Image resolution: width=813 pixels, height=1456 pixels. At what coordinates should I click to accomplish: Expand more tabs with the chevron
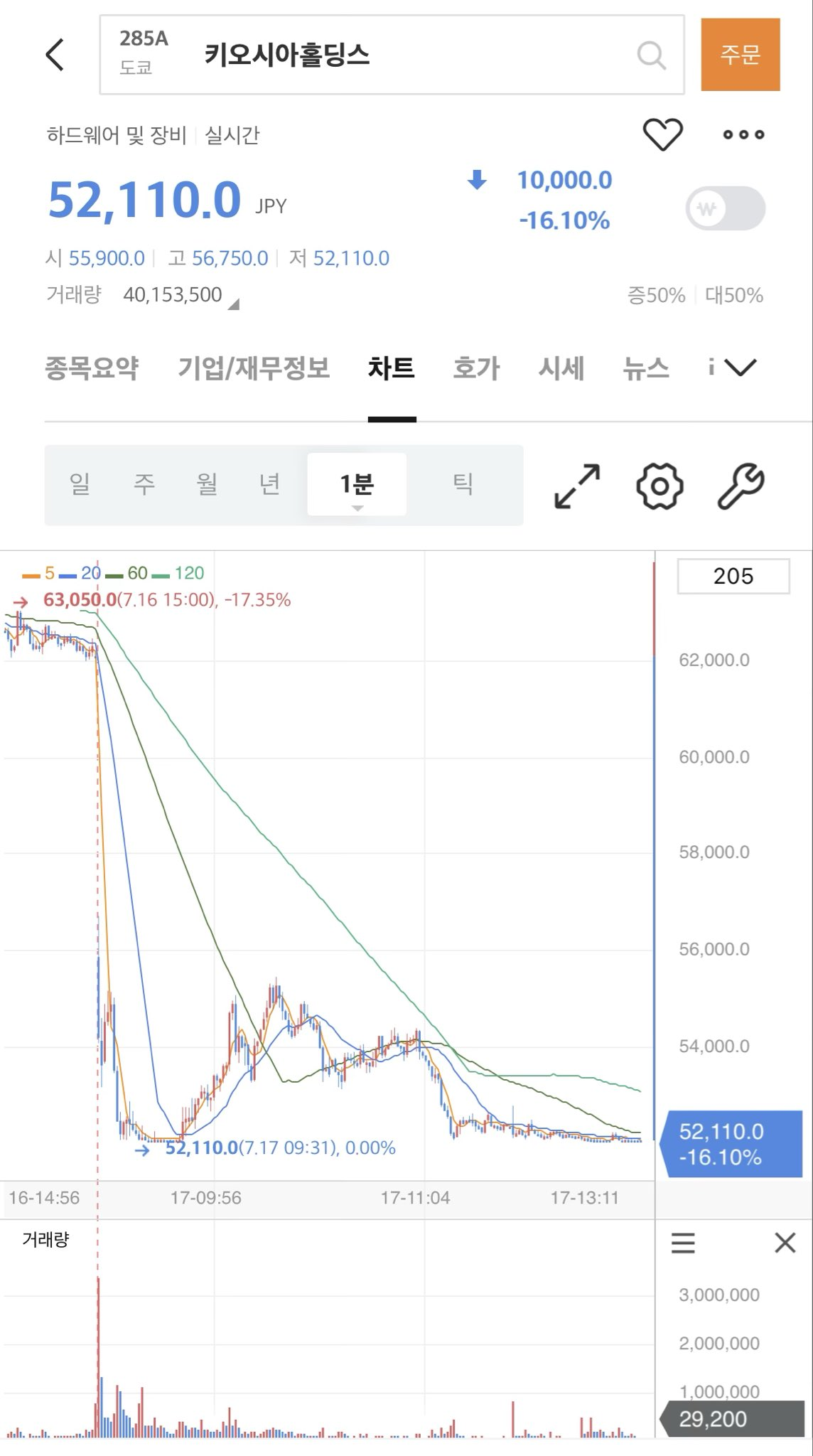point(741,368)
